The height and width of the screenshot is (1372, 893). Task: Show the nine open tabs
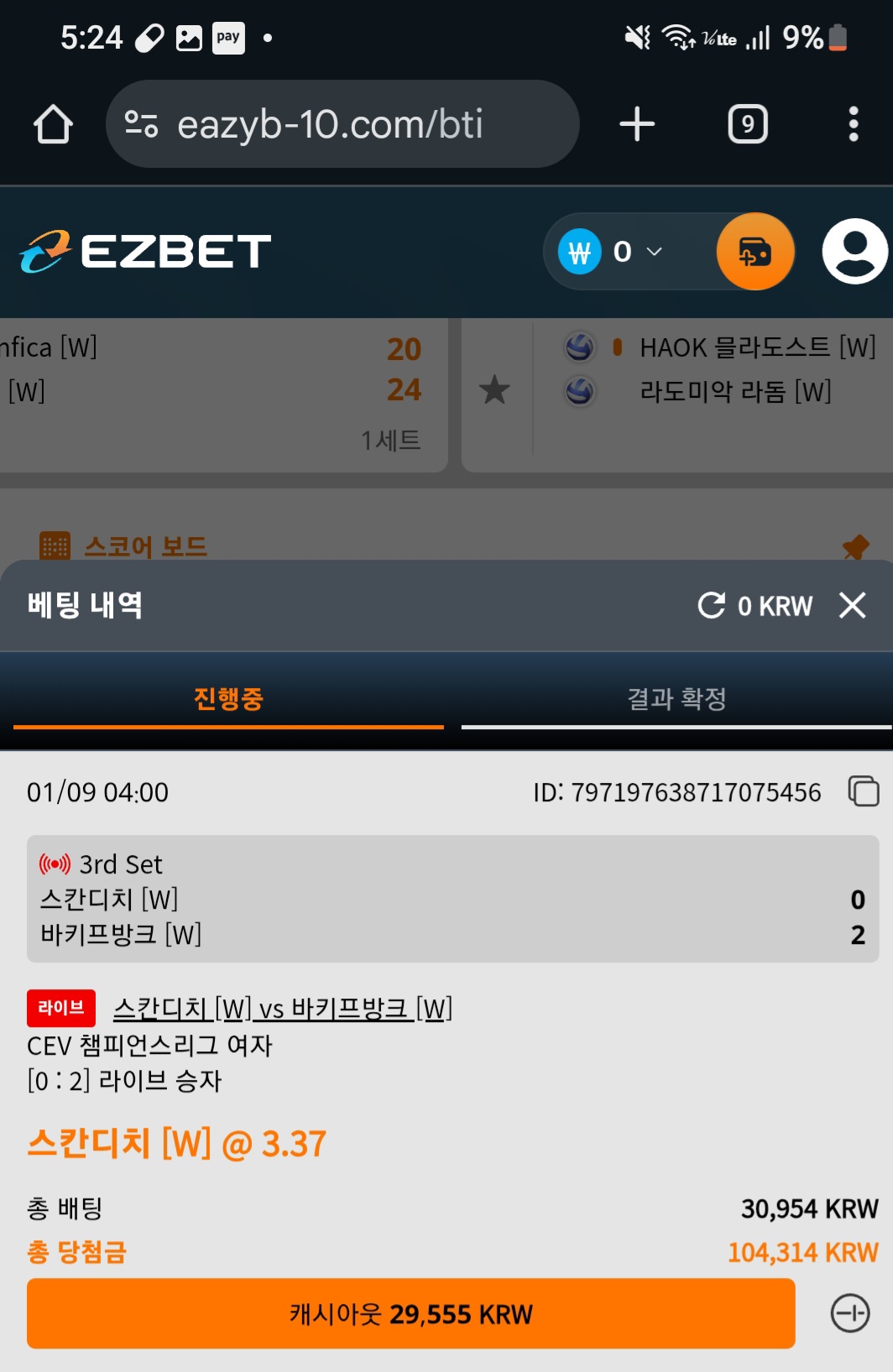[x=747, y=124]
